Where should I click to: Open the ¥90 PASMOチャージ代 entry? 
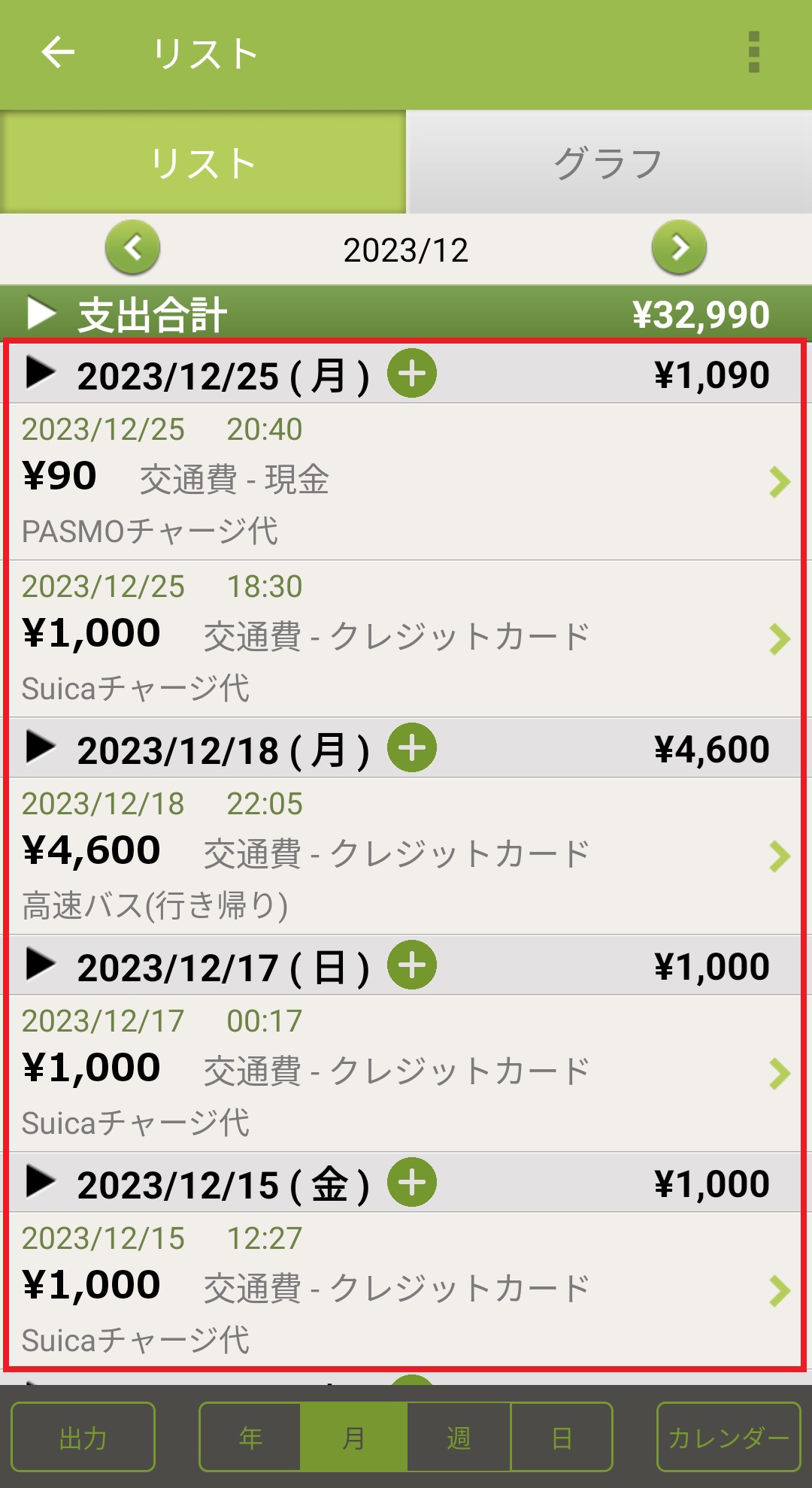click(x=406, y=481)
